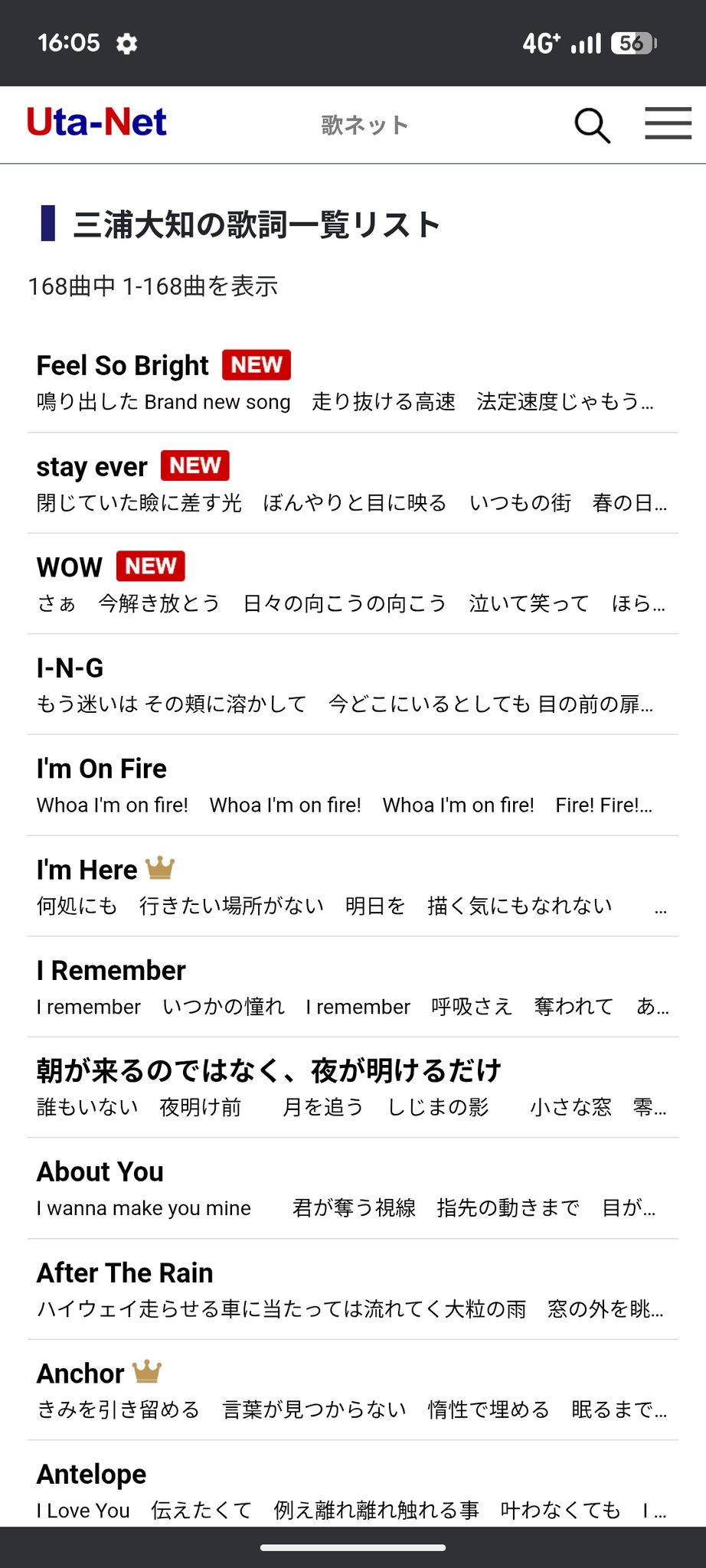The height and width of the screenshot is (1568, 706).
Task: View After The Rain lyrics
Action: click(125, 1272)
